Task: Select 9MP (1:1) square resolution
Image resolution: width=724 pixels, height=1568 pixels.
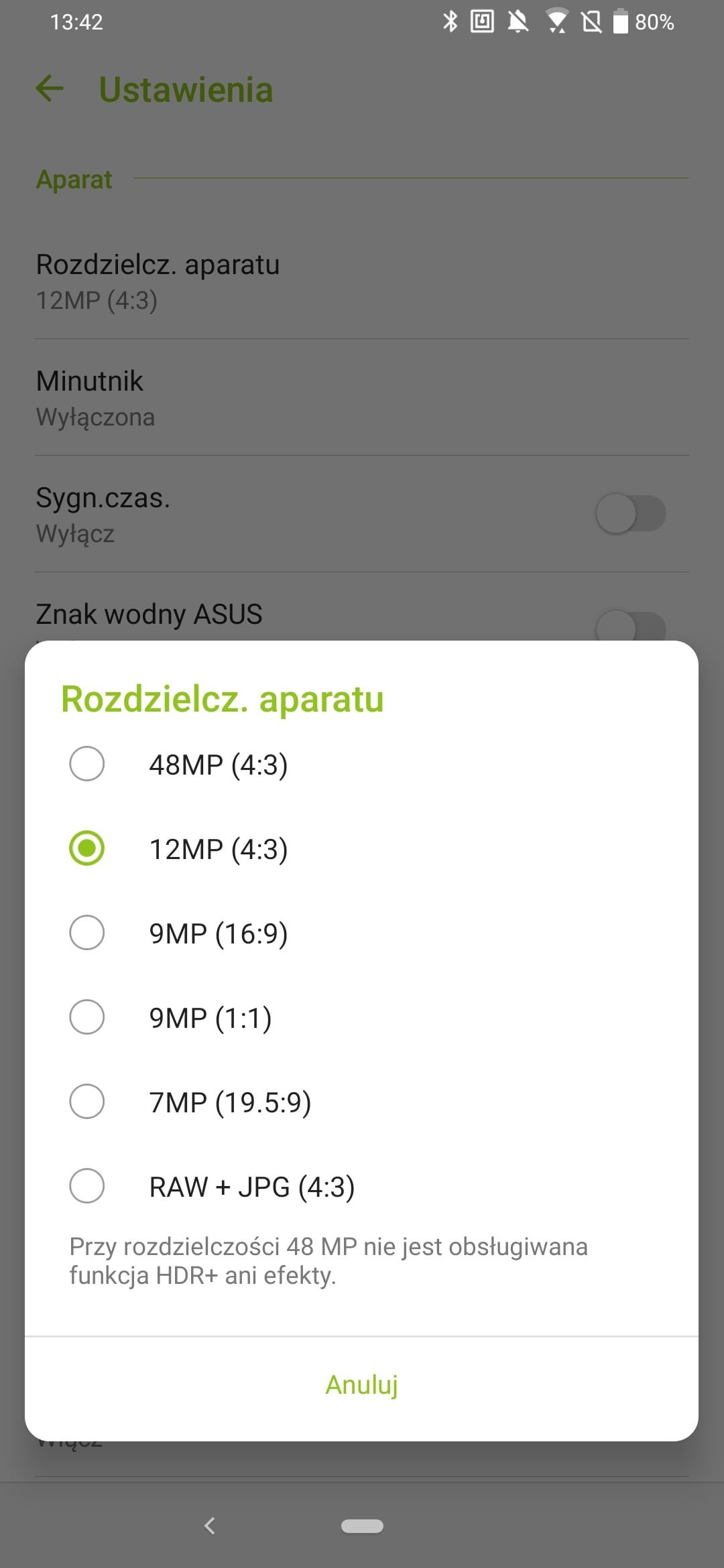Action: (x=361, y=1017)
